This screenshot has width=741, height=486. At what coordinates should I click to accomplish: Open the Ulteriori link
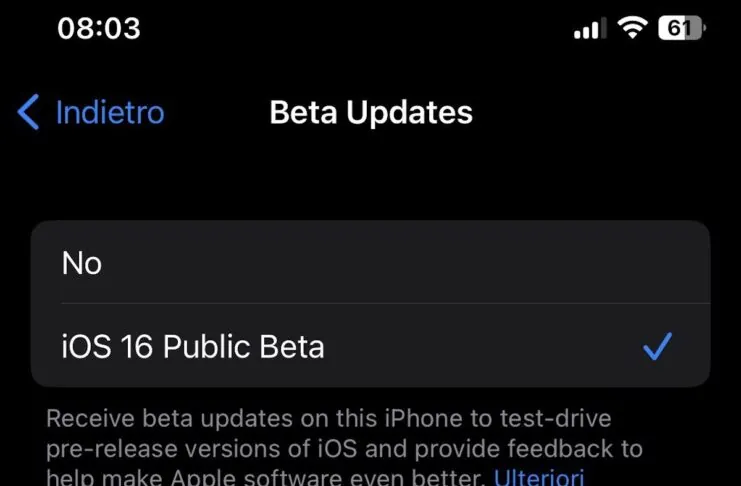[539, 476]
